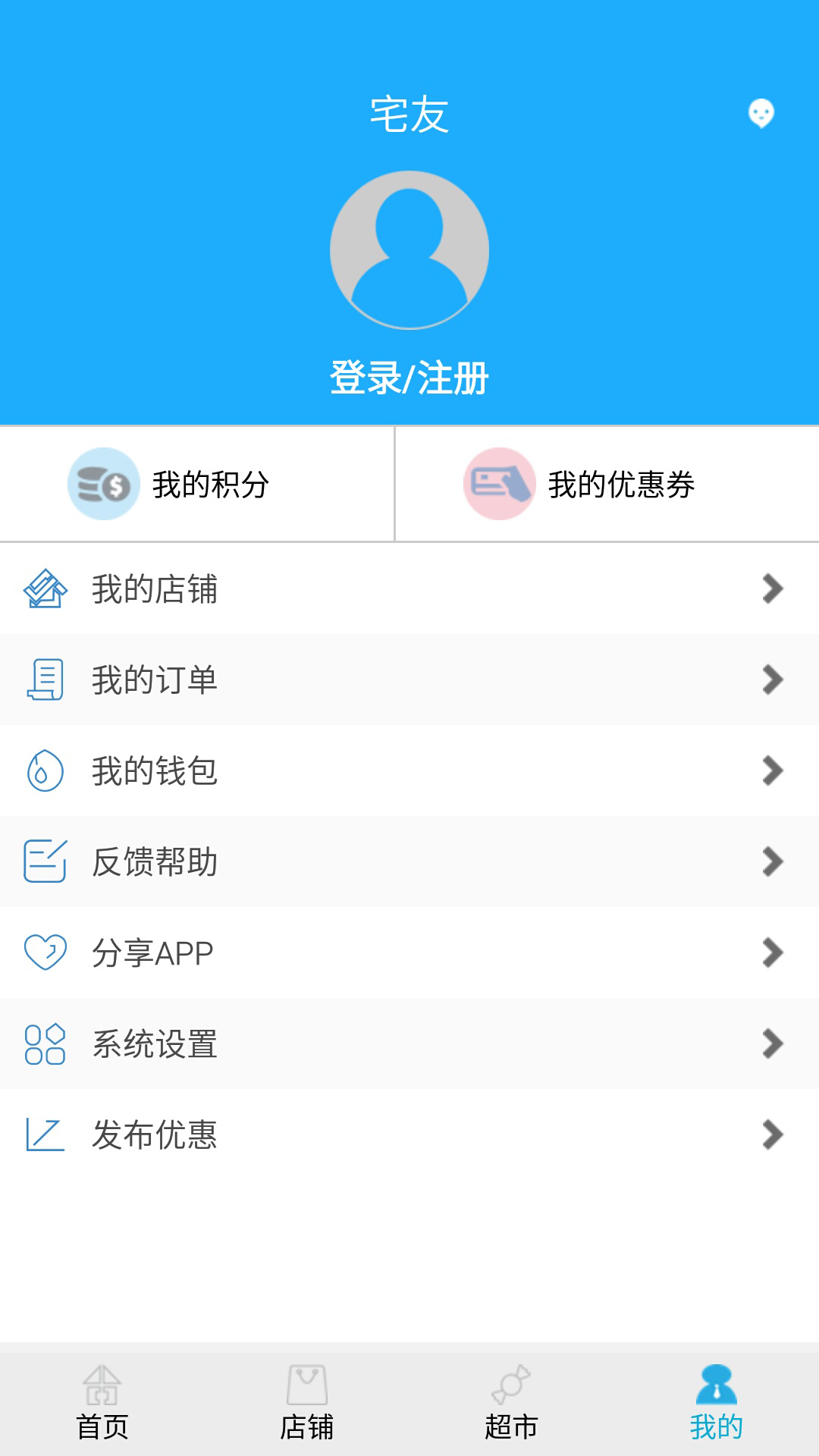Switch to the 店铺 tab

(x=307, y=1403)
